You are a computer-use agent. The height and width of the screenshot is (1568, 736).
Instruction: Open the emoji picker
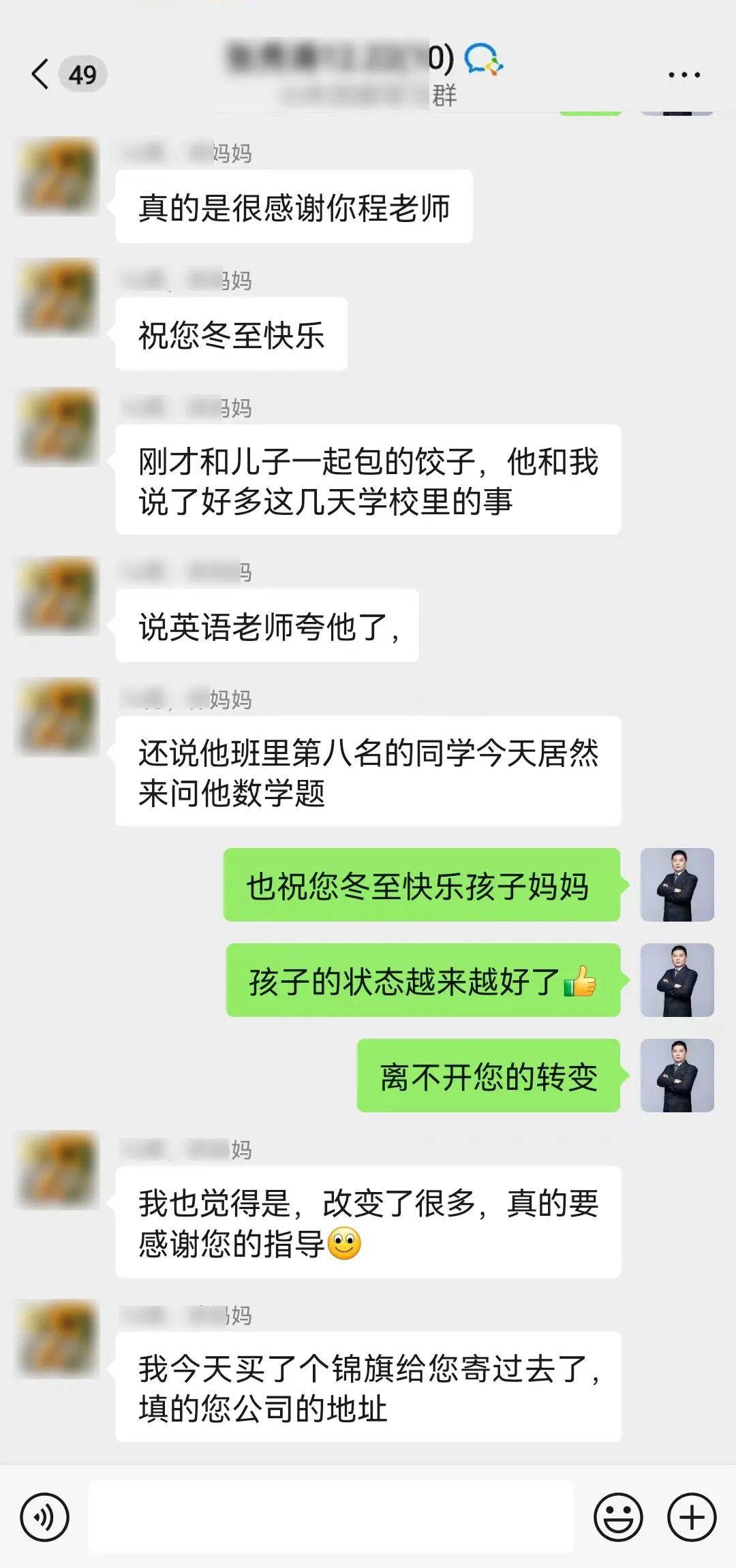click(618, 1517)
